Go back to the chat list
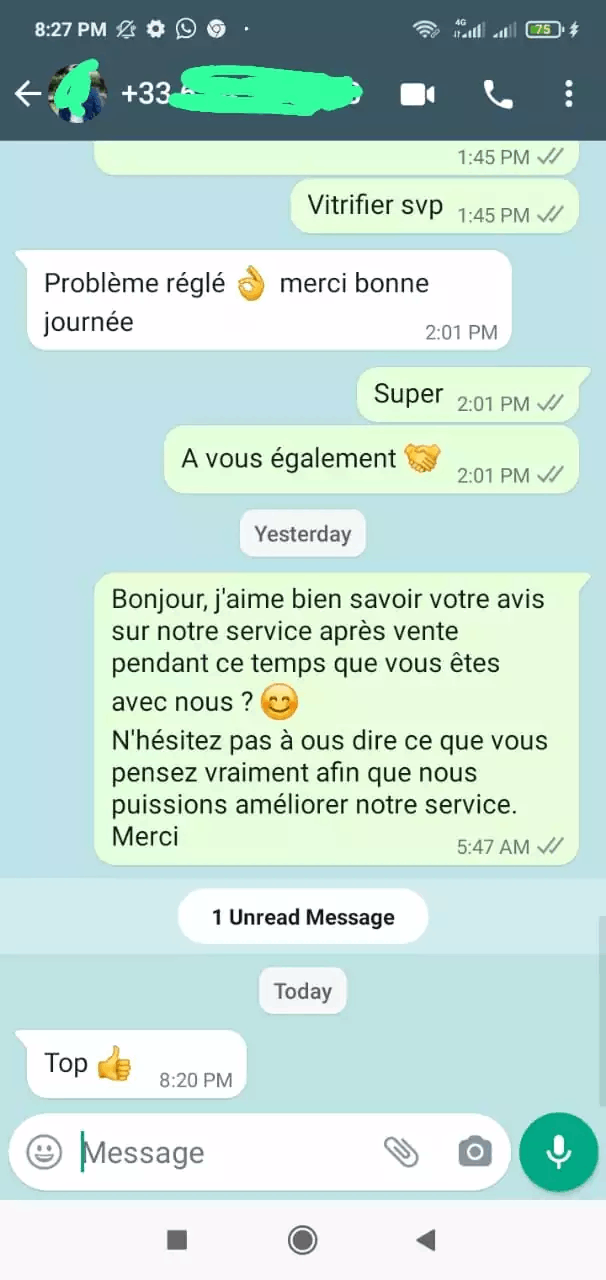This screenshot has width=606, height=1280. (27, 94)
